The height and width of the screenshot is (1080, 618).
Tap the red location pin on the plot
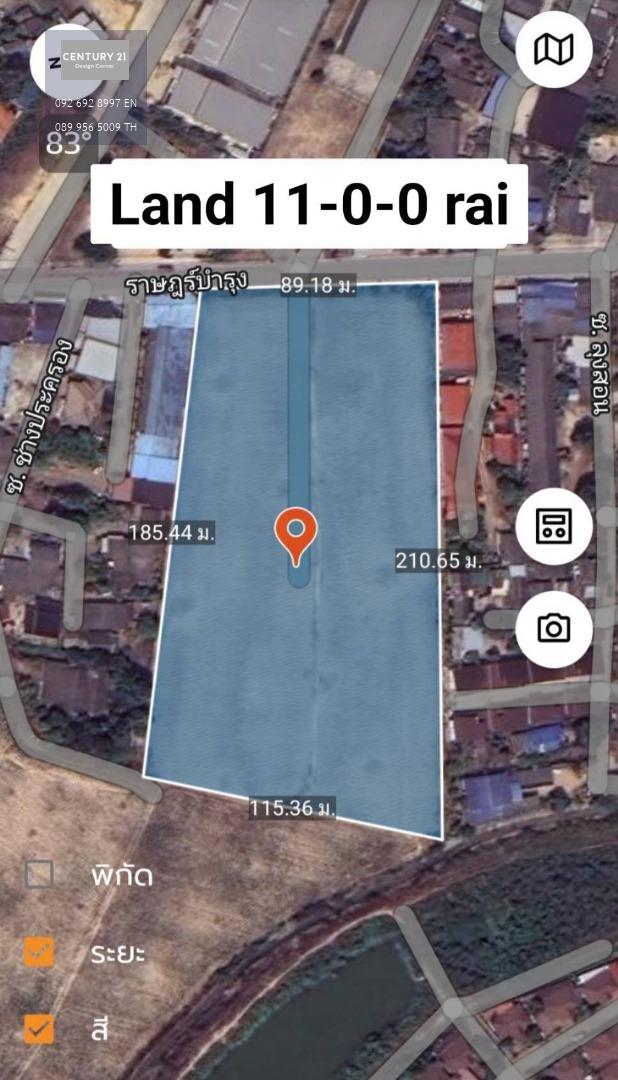[296, 532]
